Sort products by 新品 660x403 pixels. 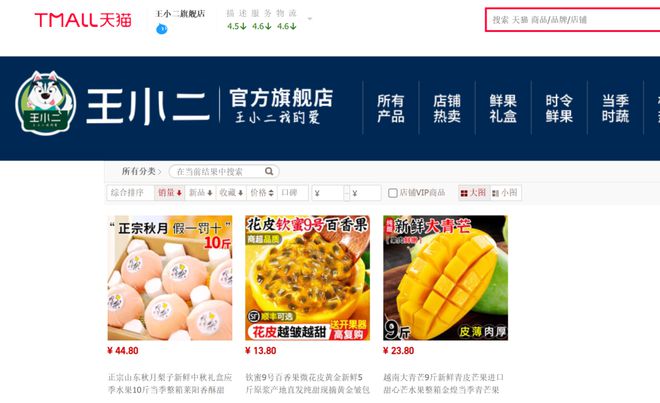pyautogui.click(x=199, y=193)
